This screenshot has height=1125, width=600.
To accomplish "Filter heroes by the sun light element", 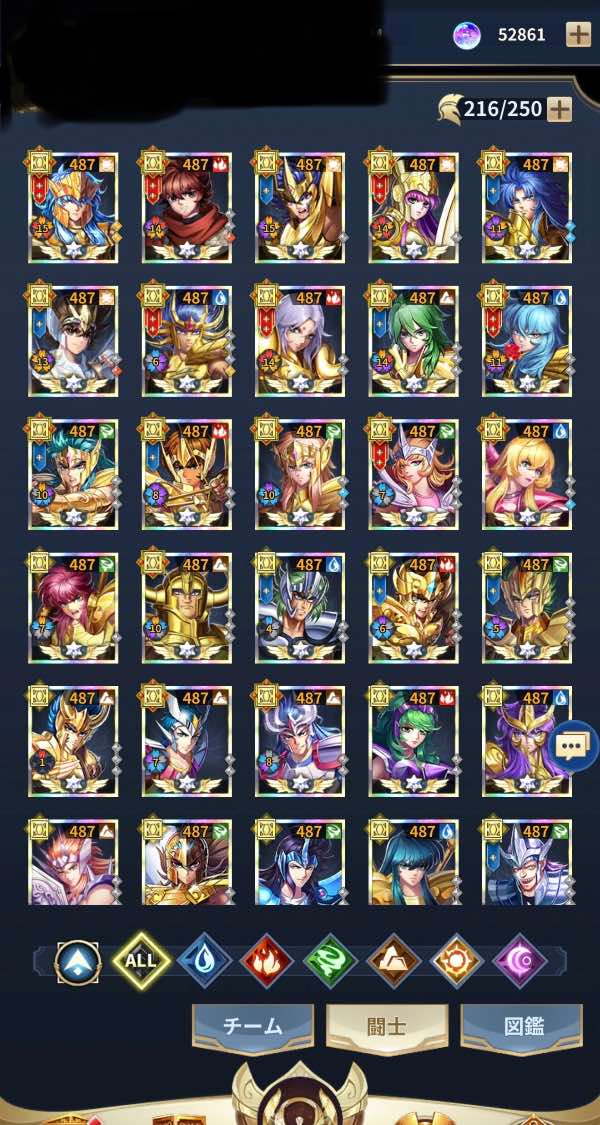I will click(x=457, y=960).
